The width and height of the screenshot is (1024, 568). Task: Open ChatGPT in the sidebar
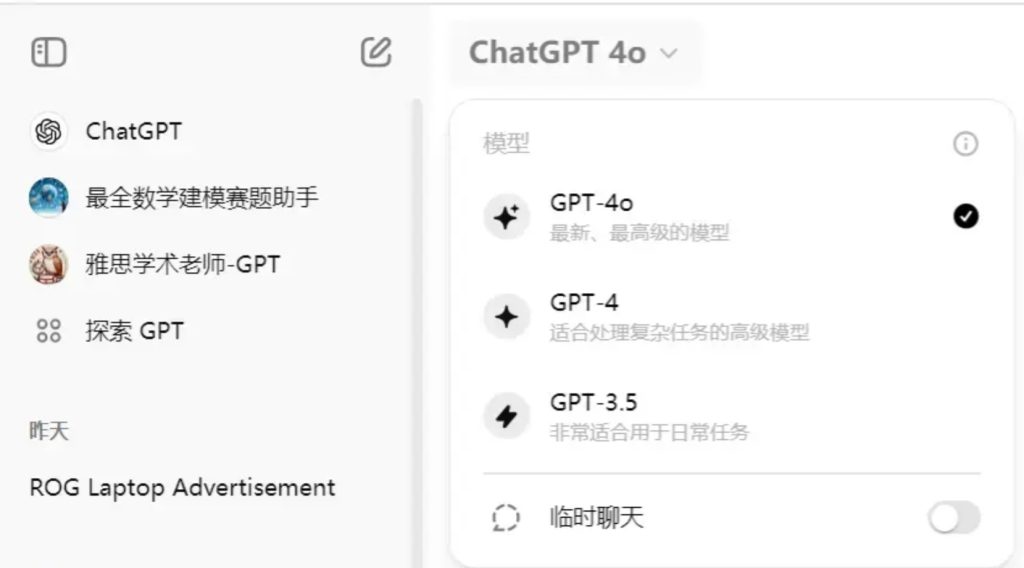coord(133,131)
